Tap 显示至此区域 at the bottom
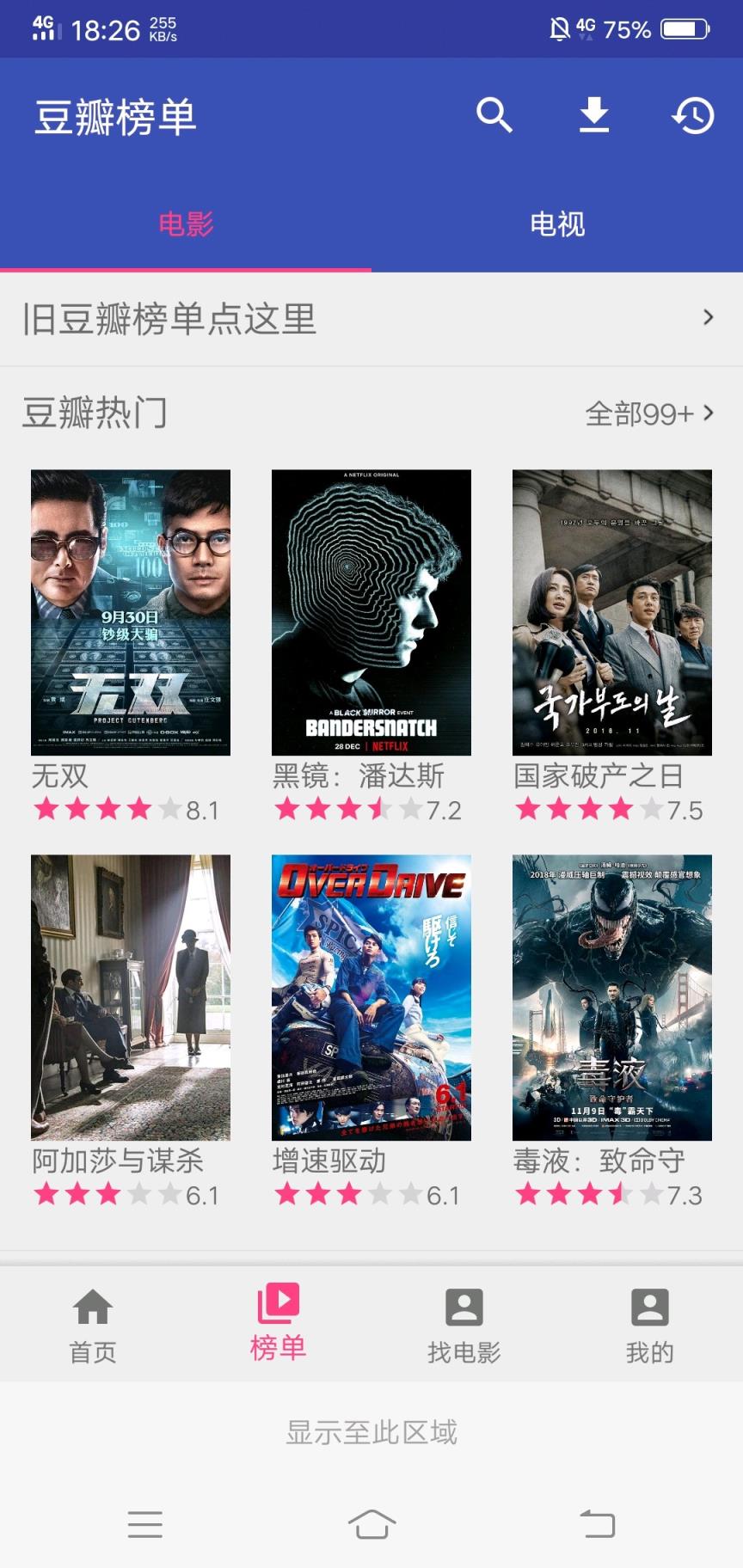This screenshot has width=743, height=1568. (371, 1431)
